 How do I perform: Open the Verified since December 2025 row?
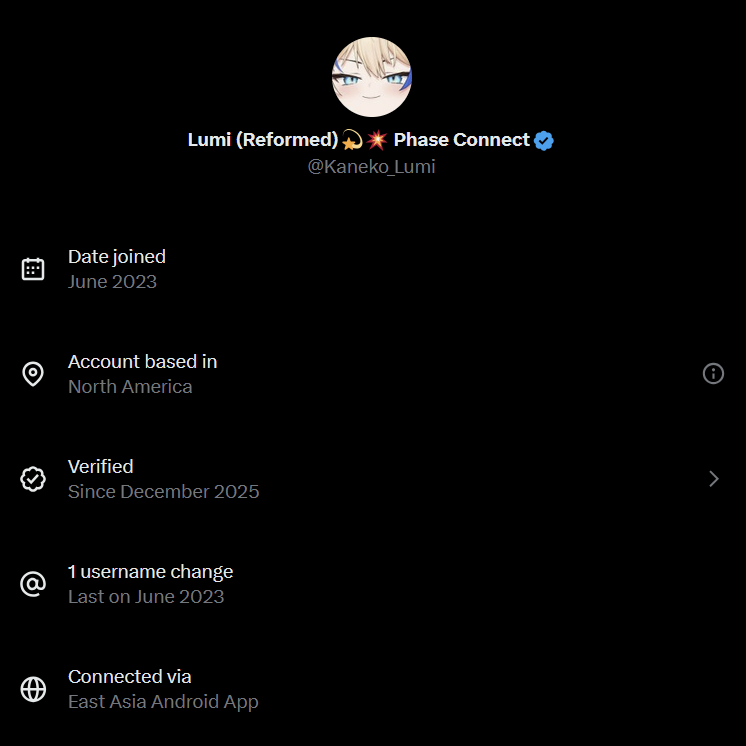pyautogui.click(x=373, y=479)
